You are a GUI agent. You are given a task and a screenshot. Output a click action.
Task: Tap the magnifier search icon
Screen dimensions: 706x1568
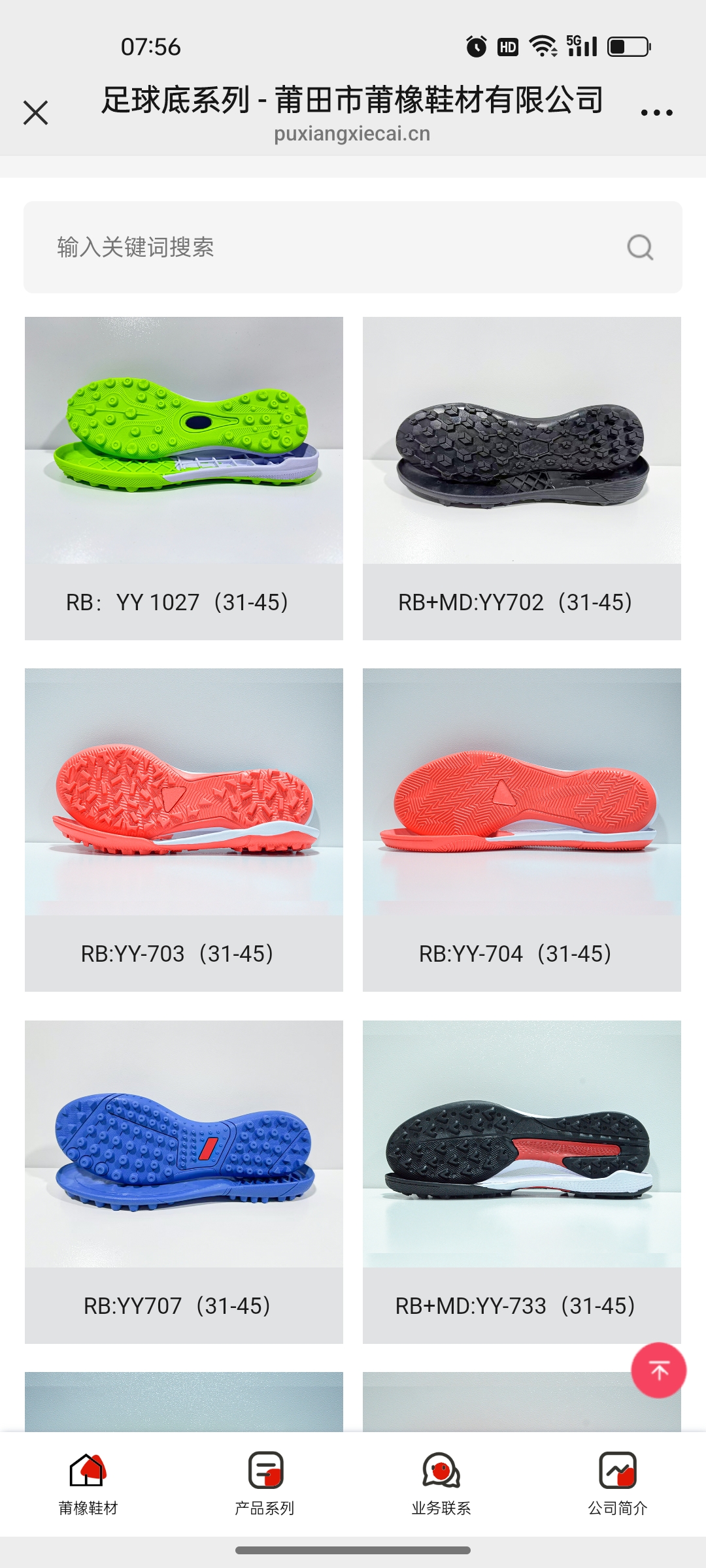click(639, 247)
